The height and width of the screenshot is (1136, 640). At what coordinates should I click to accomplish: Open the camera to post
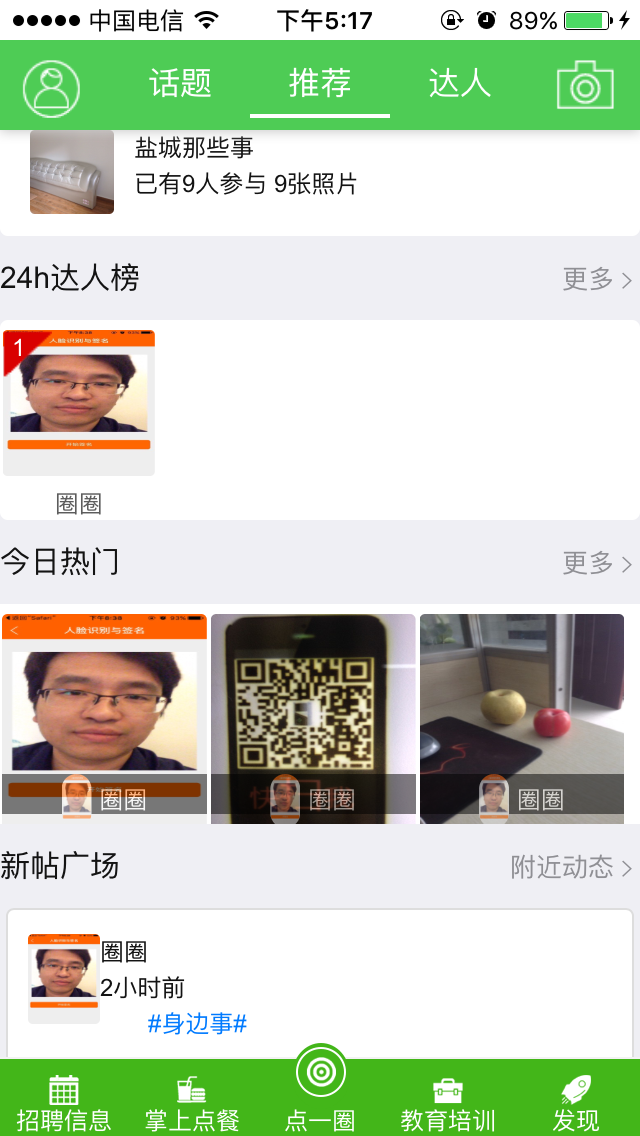[x=585, y=85]
